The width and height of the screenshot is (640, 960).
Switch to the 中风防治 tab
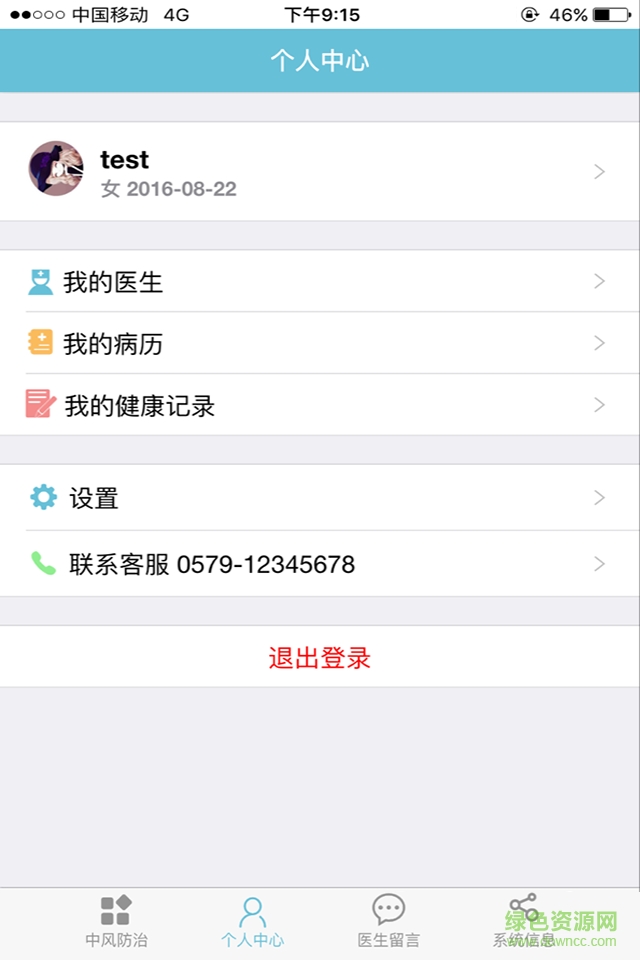click(x=116, y=922)
